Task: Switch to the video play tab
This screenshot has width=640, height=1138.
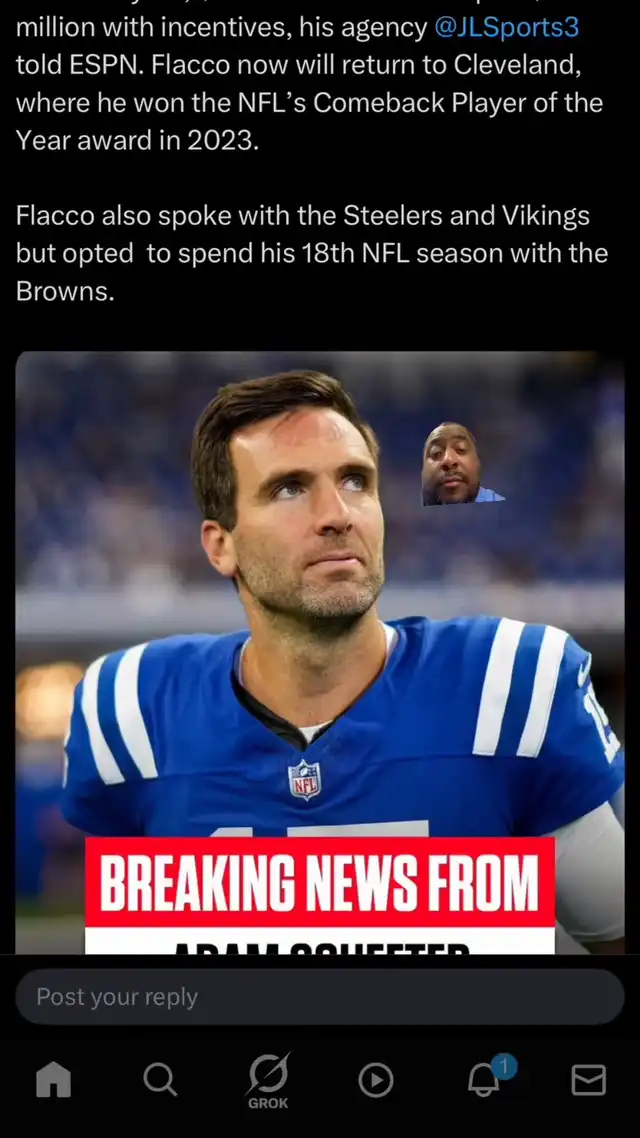Action: pos(376,1080)
